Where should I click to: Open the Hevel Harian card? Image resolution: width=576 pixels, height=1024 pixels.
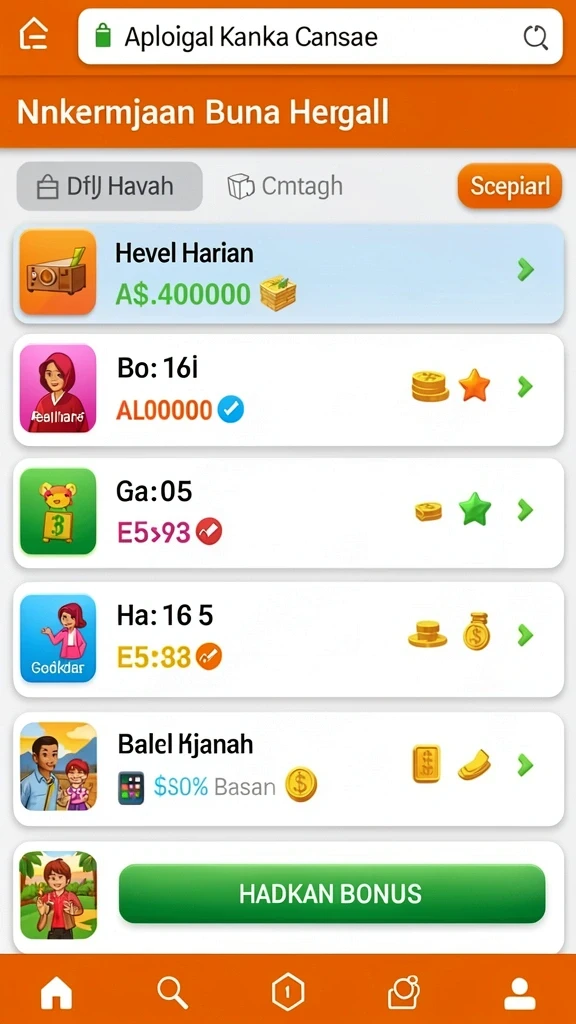click(x=288, y=274)
